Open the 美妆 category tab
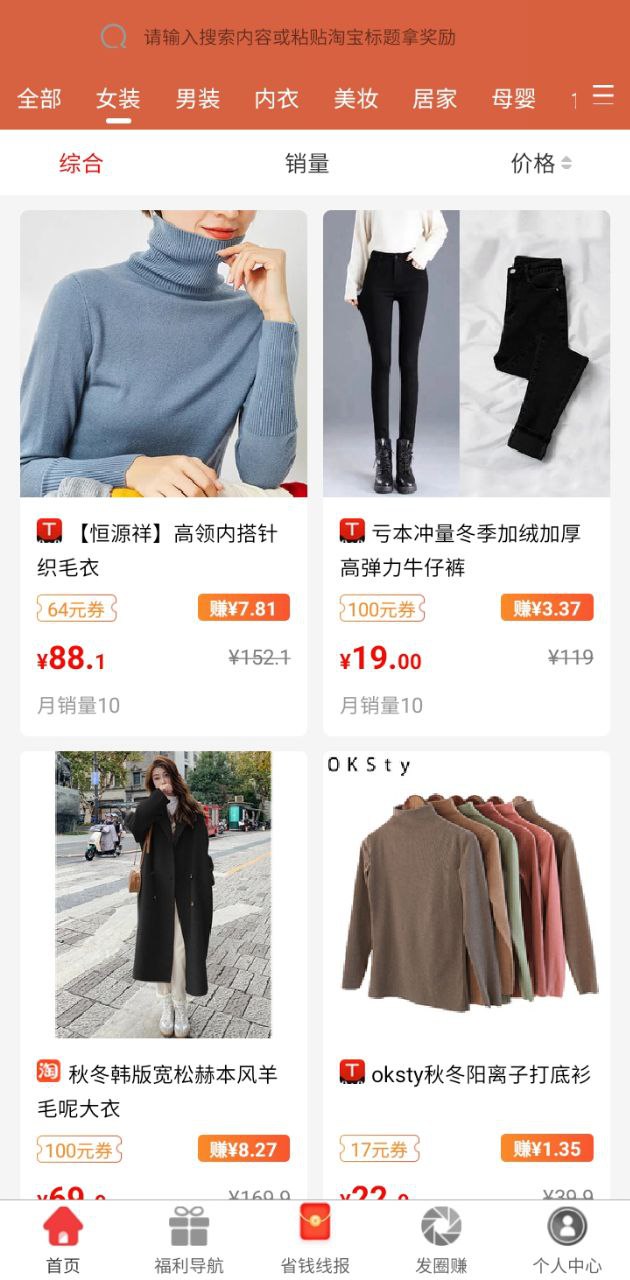 (x=355, y=99)
